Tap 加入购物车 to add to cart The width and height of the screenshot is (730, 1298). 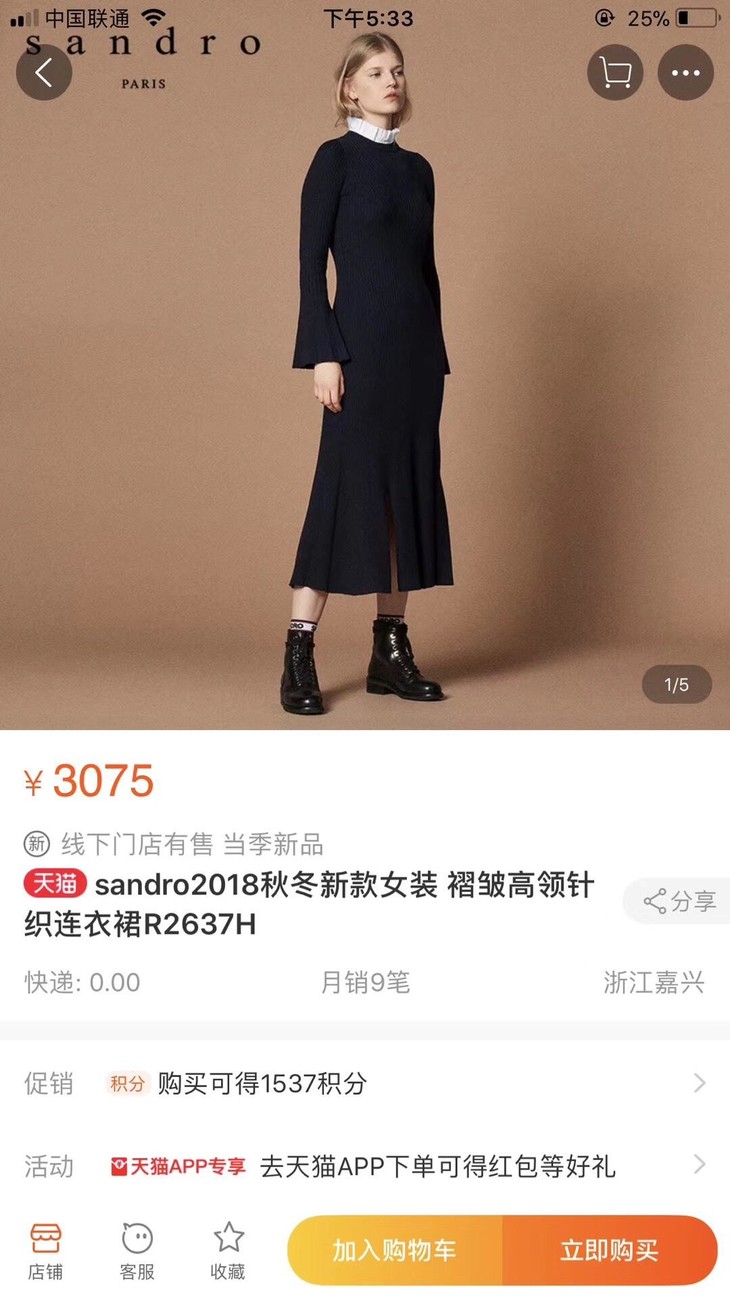tap(395, 1250)
